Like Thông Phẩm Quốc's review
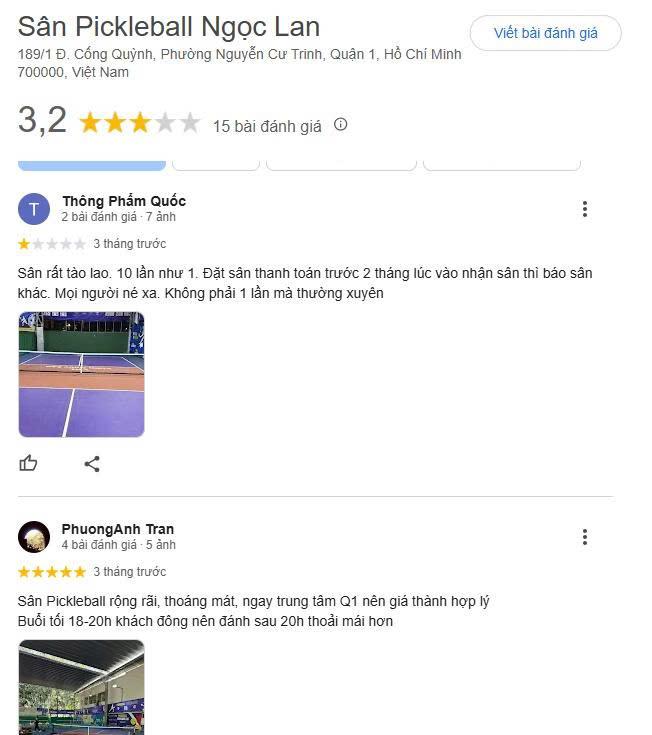This screenshot has width=652, height=735. coord(28,463)
